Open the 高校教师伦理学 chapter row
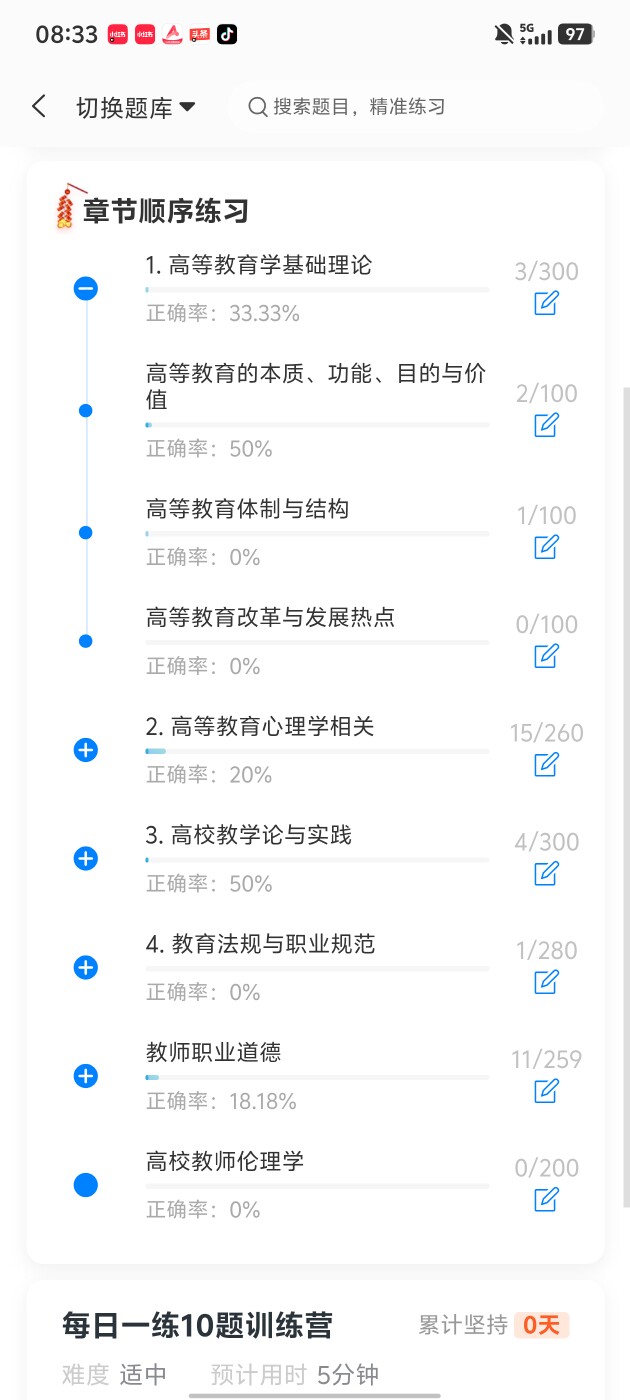Image resolution: width=630 pixels, height=1400 pixels. [316, 1185]
